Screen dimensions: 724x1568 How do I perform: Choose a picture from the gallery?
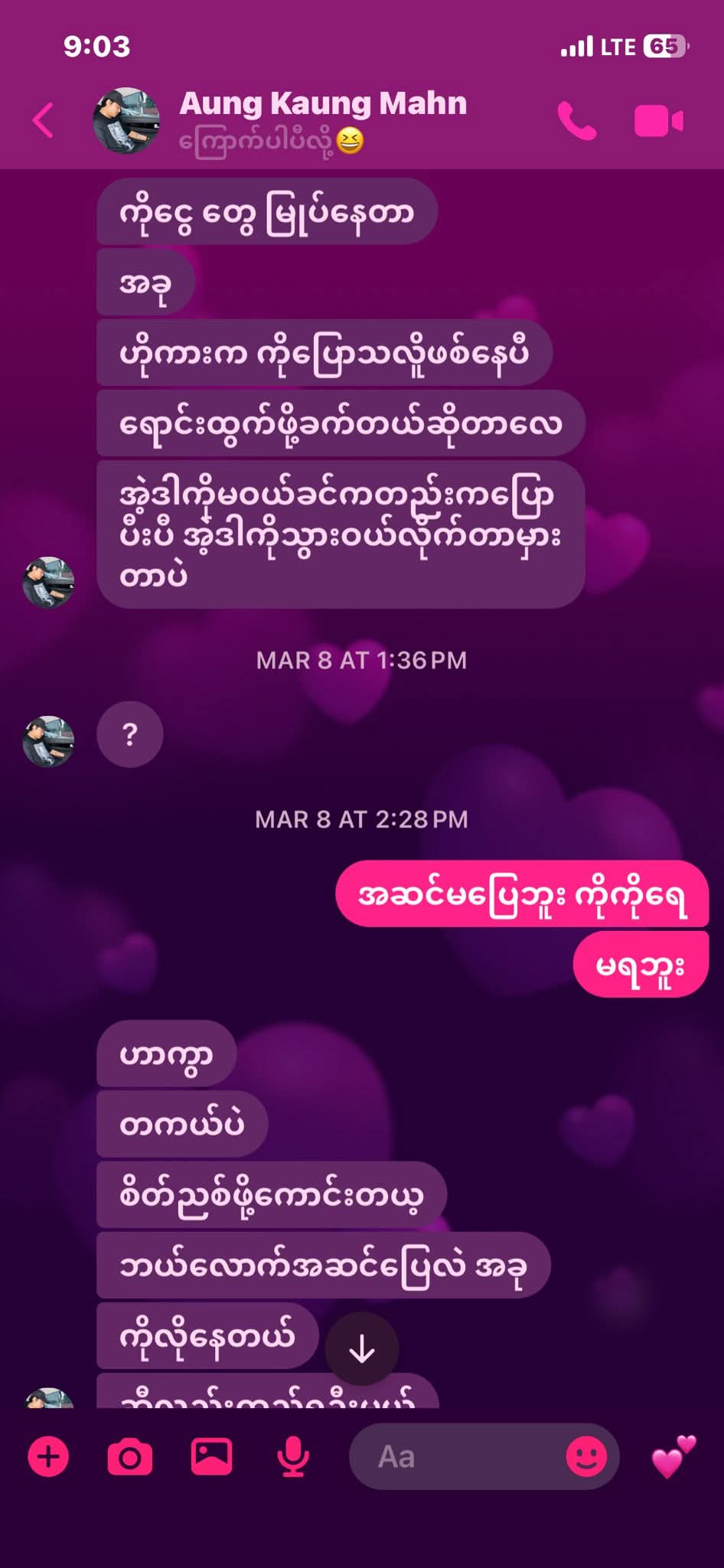click(211, 1456)
